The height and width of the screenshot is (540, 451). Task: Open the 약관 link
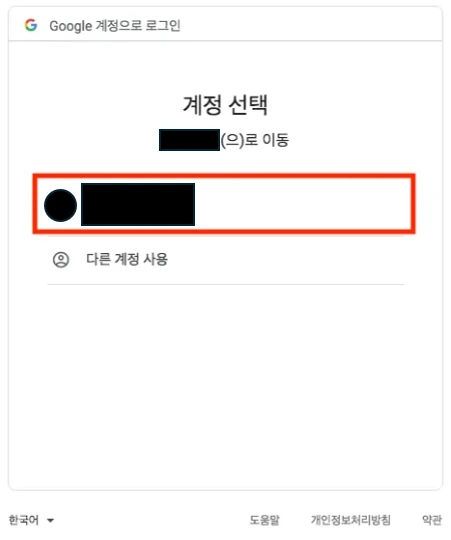tap(432, 520)
